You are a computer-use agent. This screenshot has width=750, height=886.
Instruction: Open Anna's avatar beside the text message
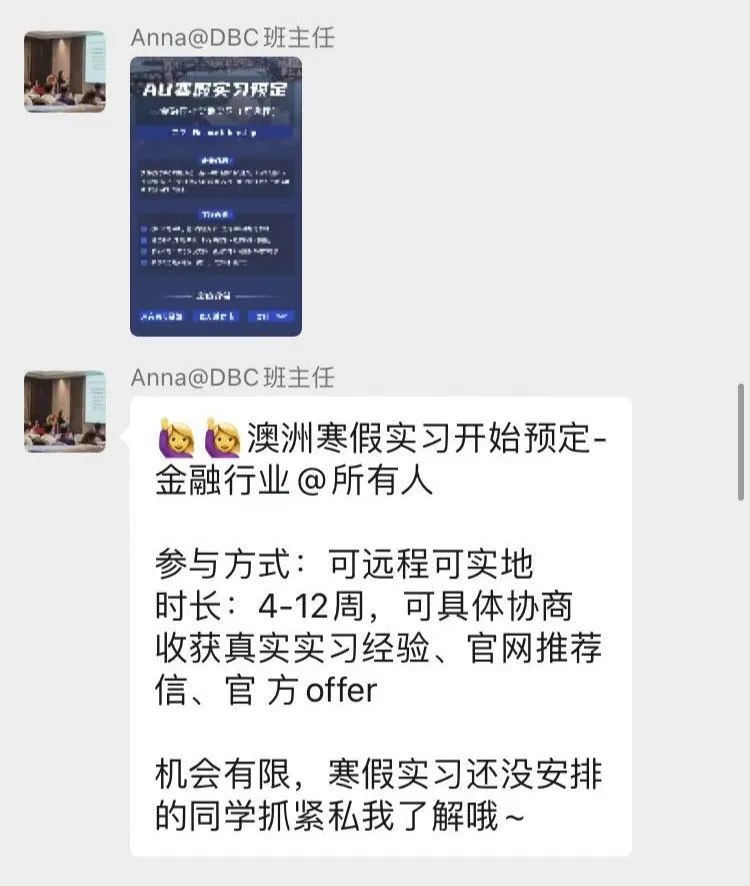65,412
